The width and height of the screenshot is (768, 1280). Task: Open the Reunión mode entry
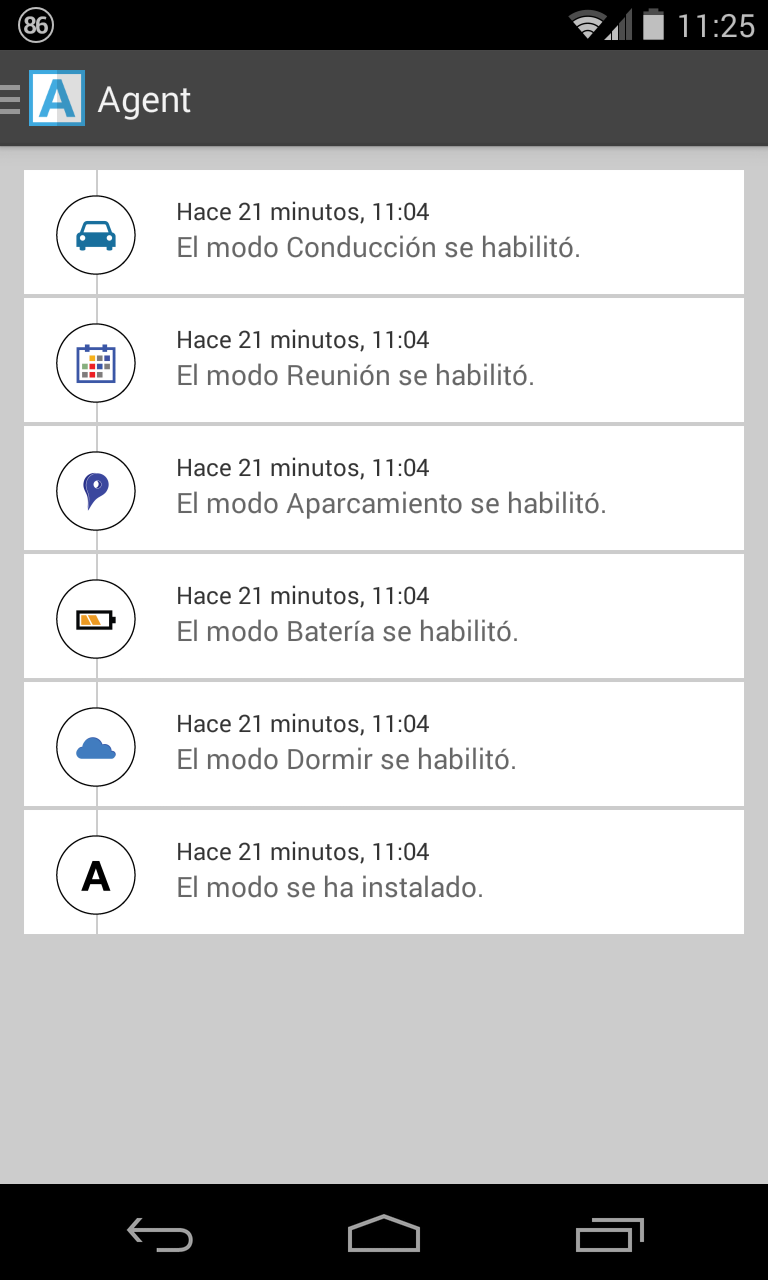[x=384, y=360]
